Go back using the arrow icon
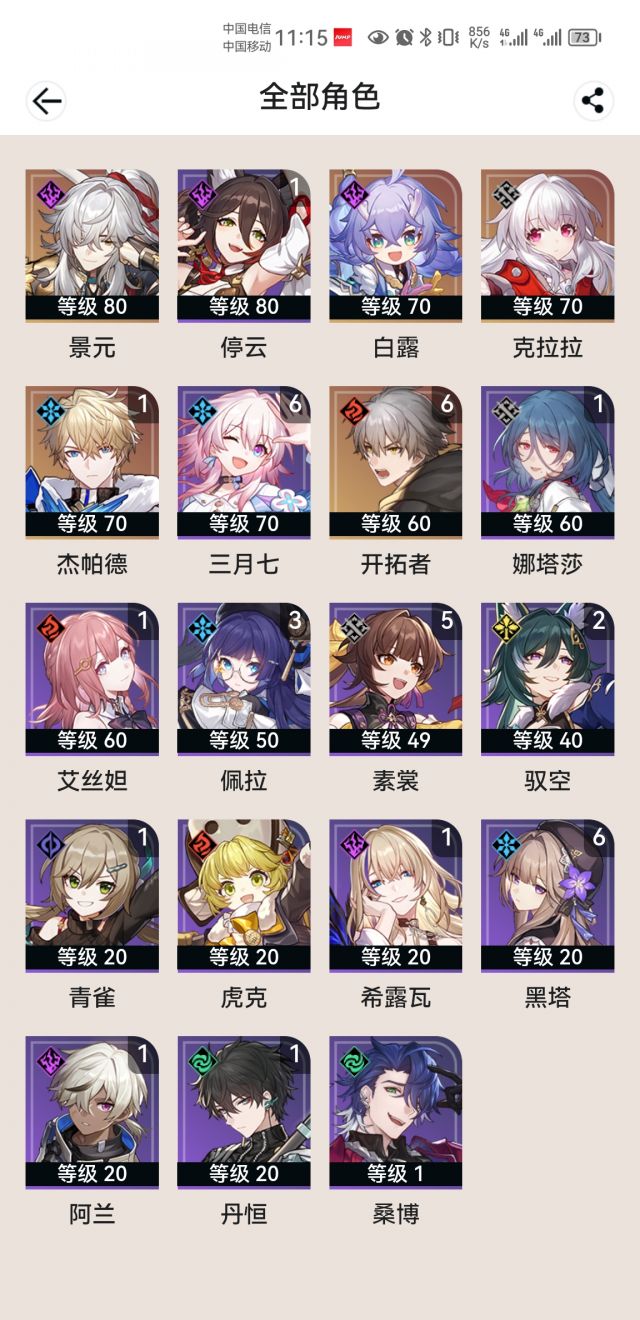This screenshot has width=640, height=1320. 46,100
